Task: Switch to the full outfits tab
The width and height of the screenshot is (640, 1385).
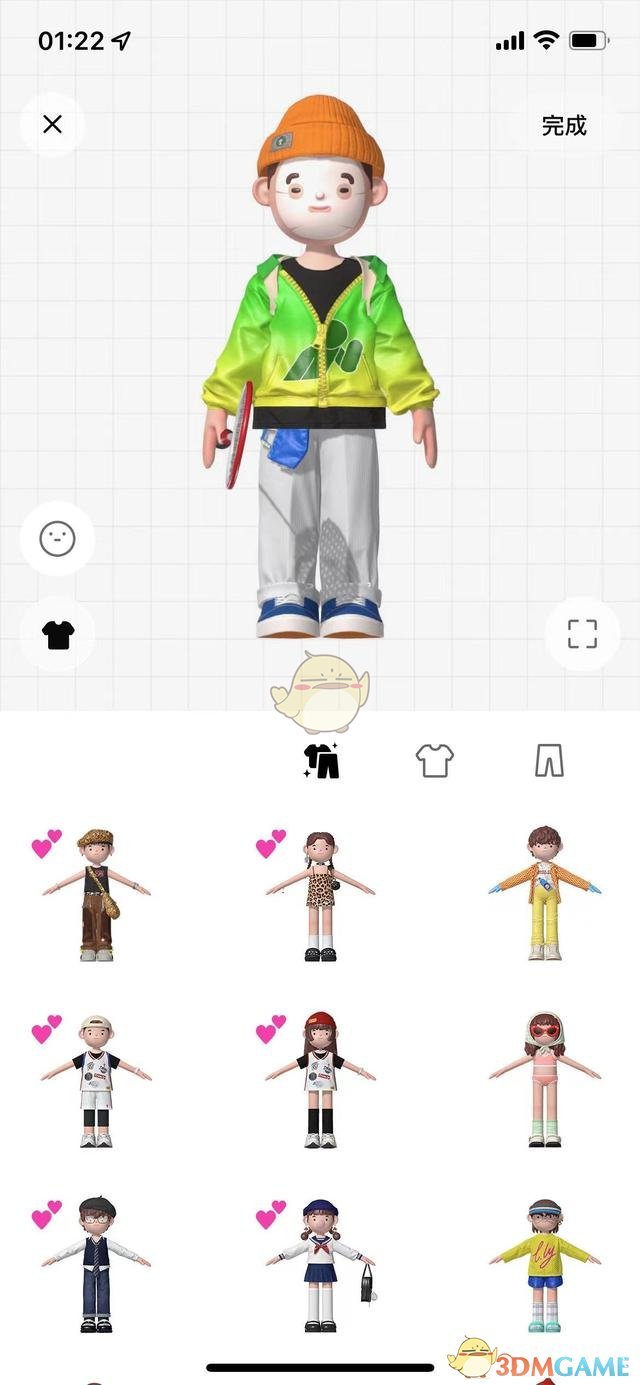Action: [x=321, y=761]
